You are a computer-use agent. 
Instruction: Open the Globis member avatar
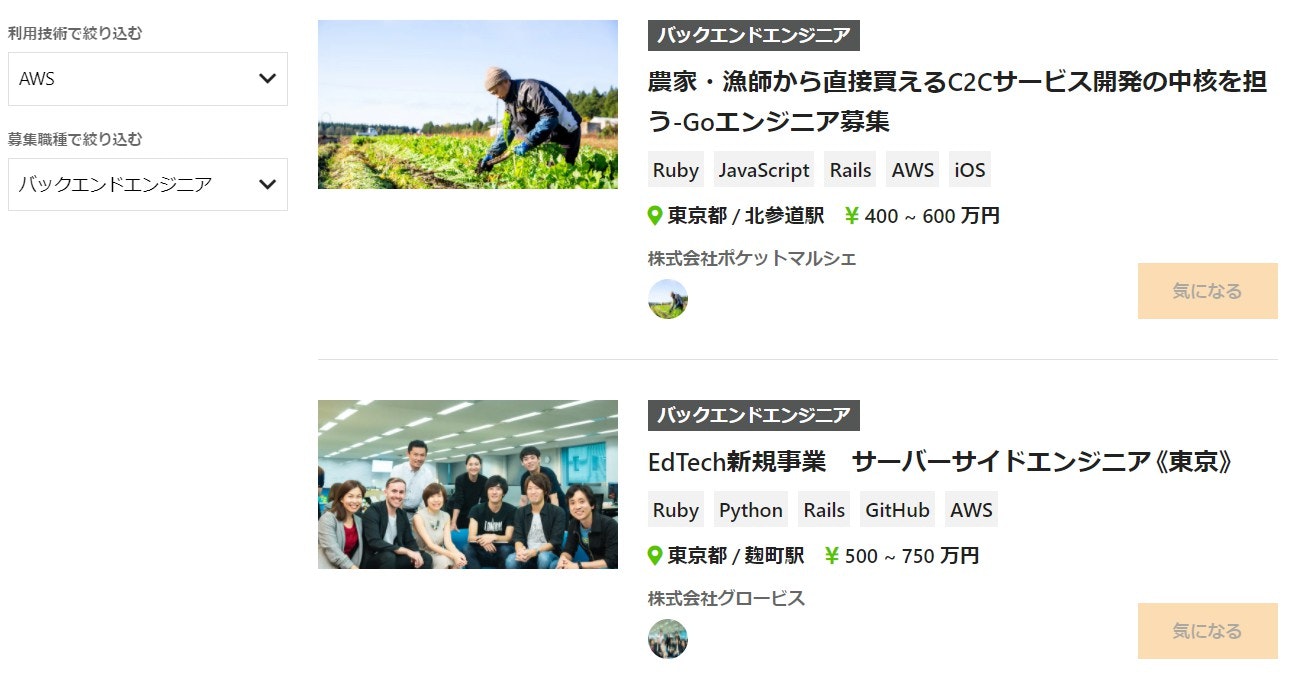pyautogui.click(x=668, y=639)
